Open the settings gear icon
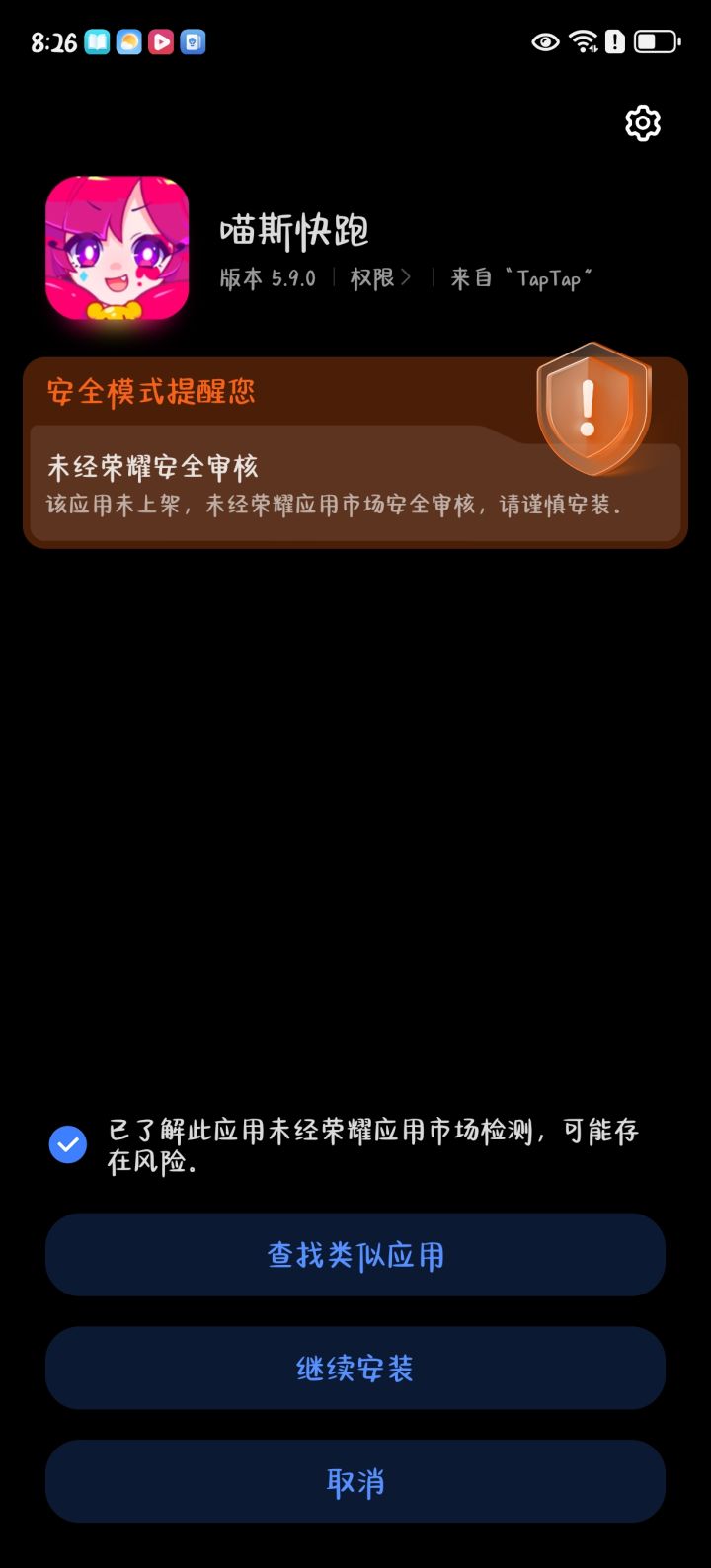This screenshot has width=711, height=1568. point(643,123)
